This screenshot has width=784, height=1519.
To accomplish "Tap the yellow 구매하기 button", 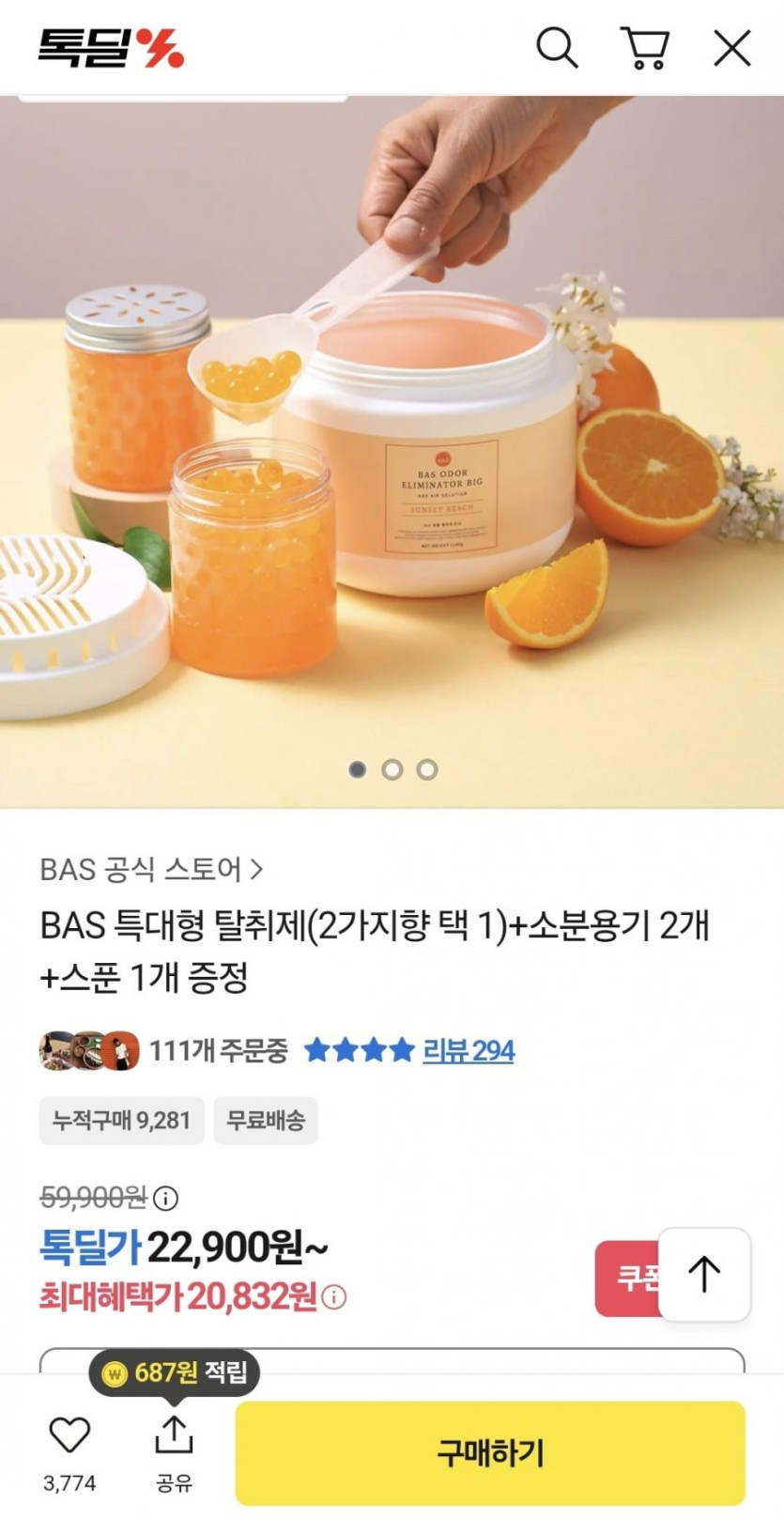I will point(490,1453).
